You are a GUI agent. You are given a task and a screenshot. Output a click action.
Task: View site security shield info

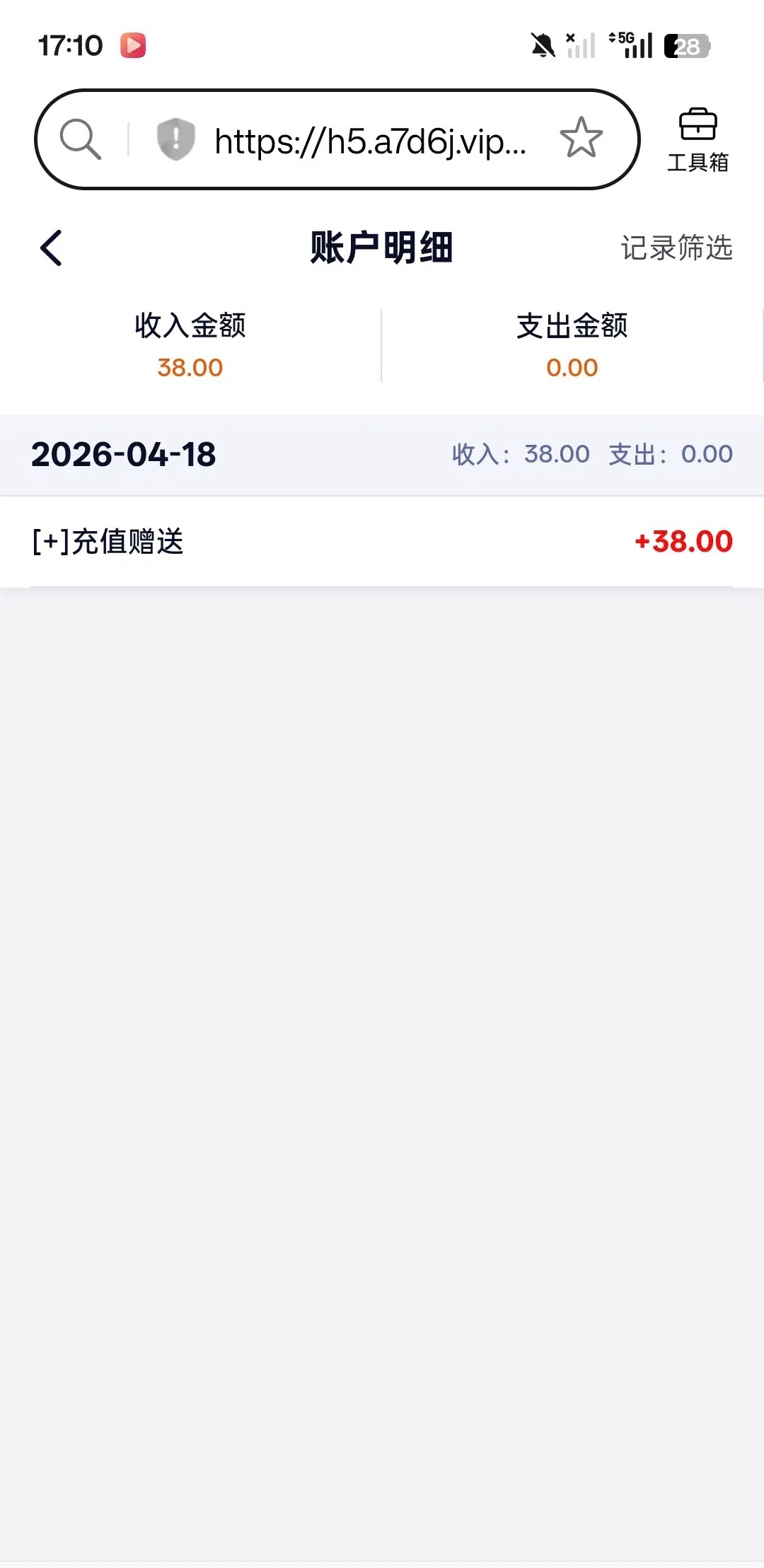click(175, 139)
